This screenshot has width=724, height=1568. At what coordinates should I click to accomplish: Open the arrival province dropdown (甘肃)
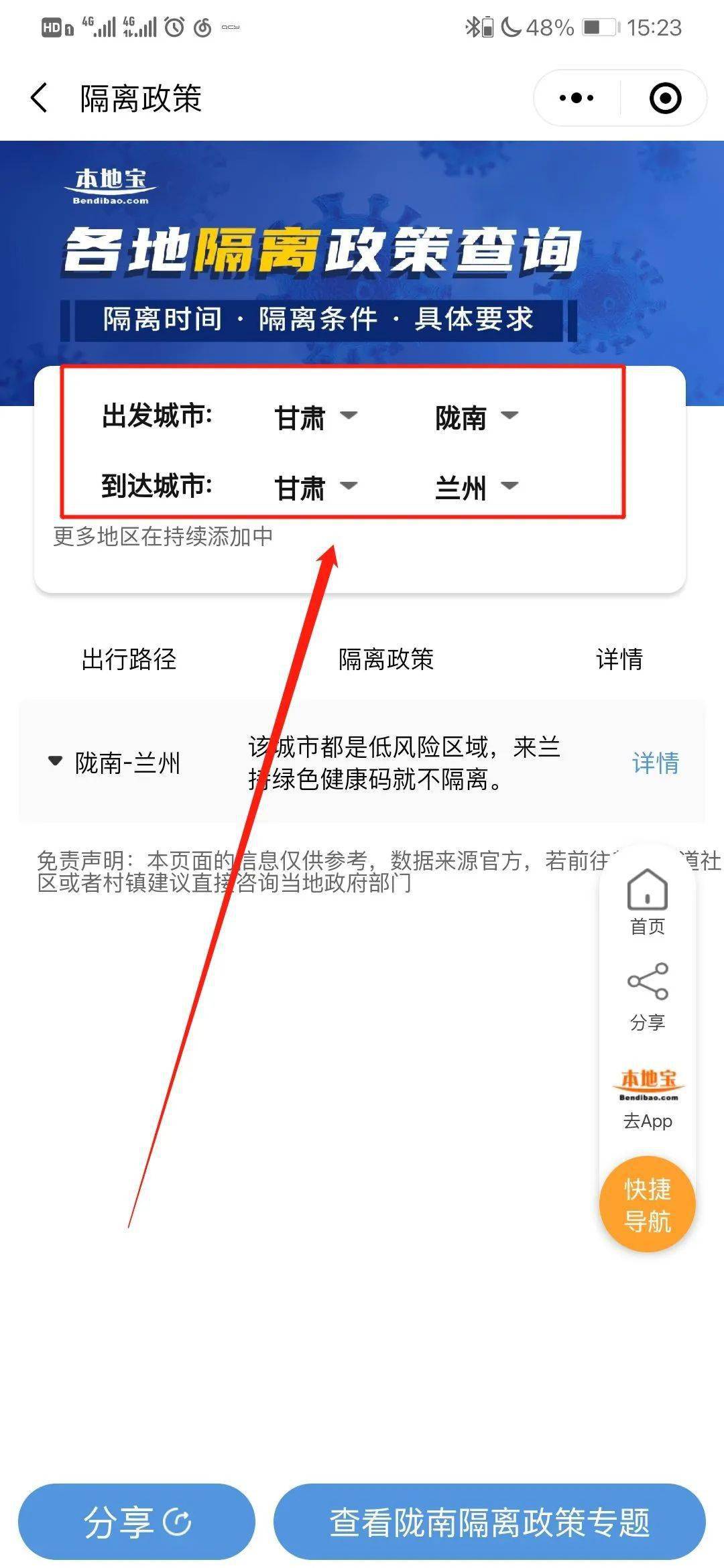coord(315,487)
